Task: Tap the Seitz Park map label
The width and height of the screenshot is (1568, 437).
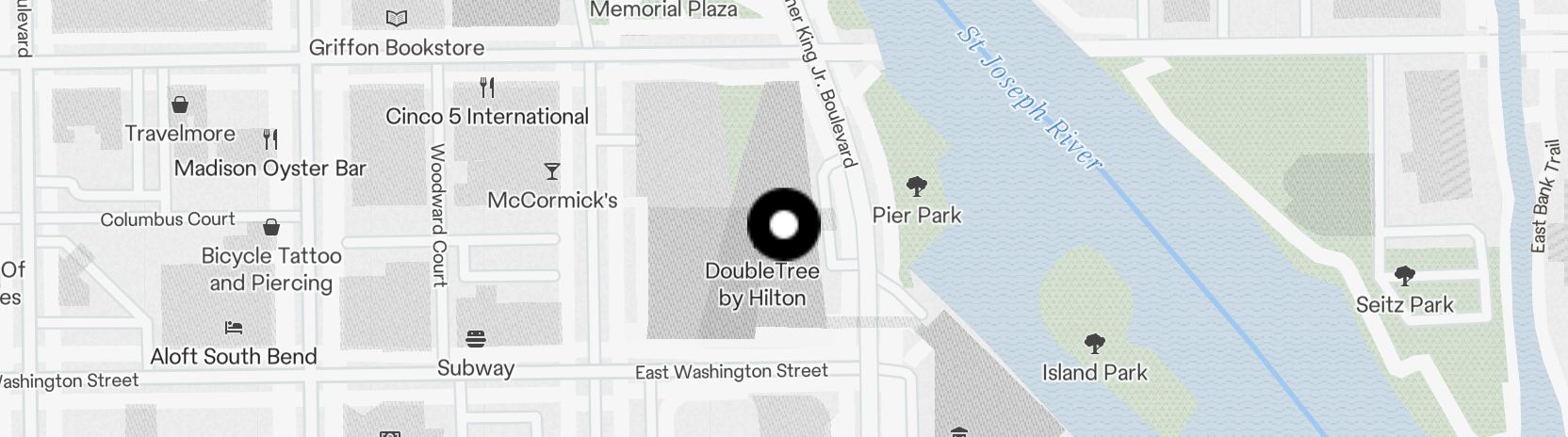Action: pyautogui.click(x=1404, y=304)
